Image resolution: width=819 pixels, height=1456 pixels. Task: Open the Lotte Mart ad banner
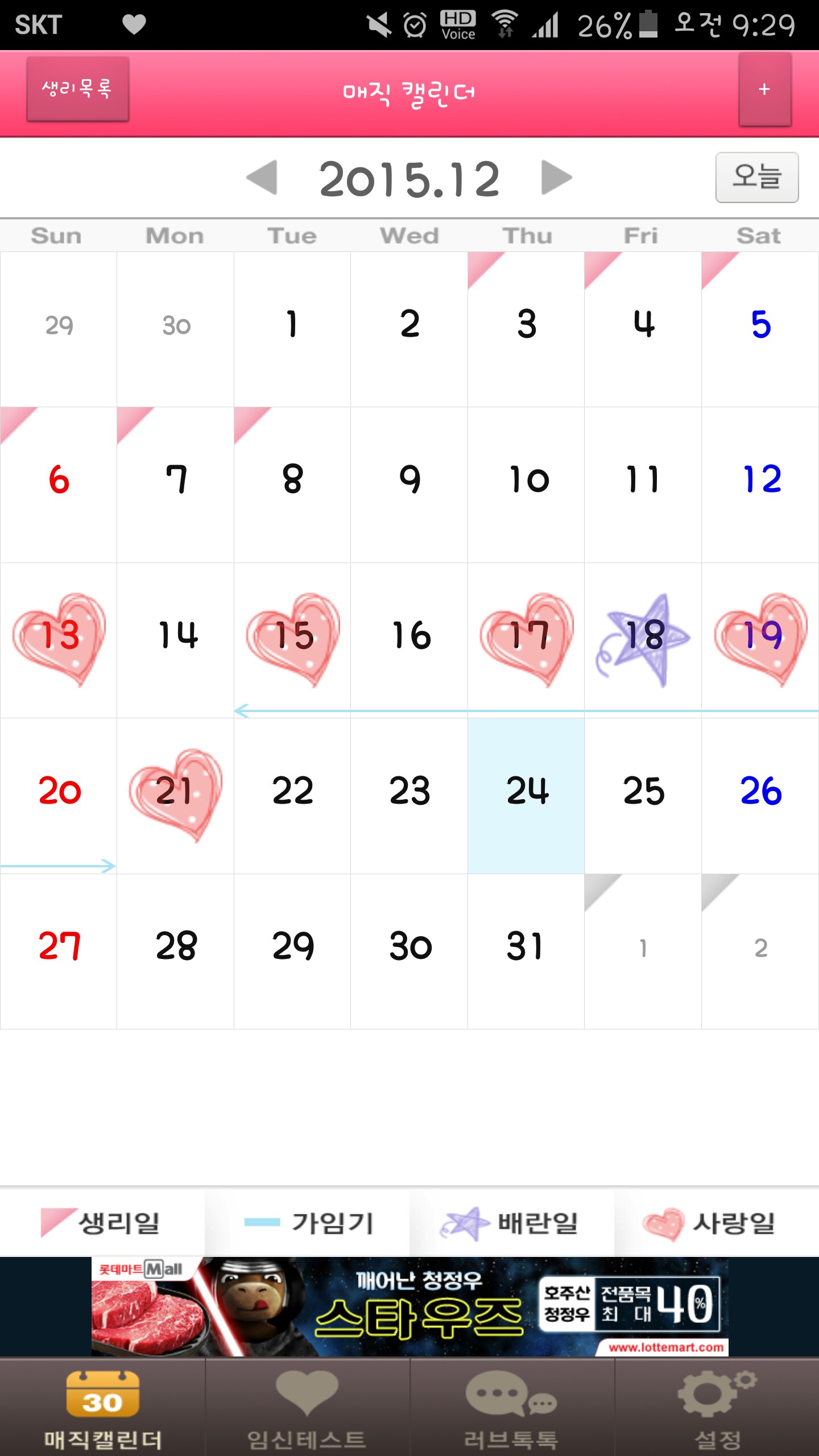tap(409, 1307)
